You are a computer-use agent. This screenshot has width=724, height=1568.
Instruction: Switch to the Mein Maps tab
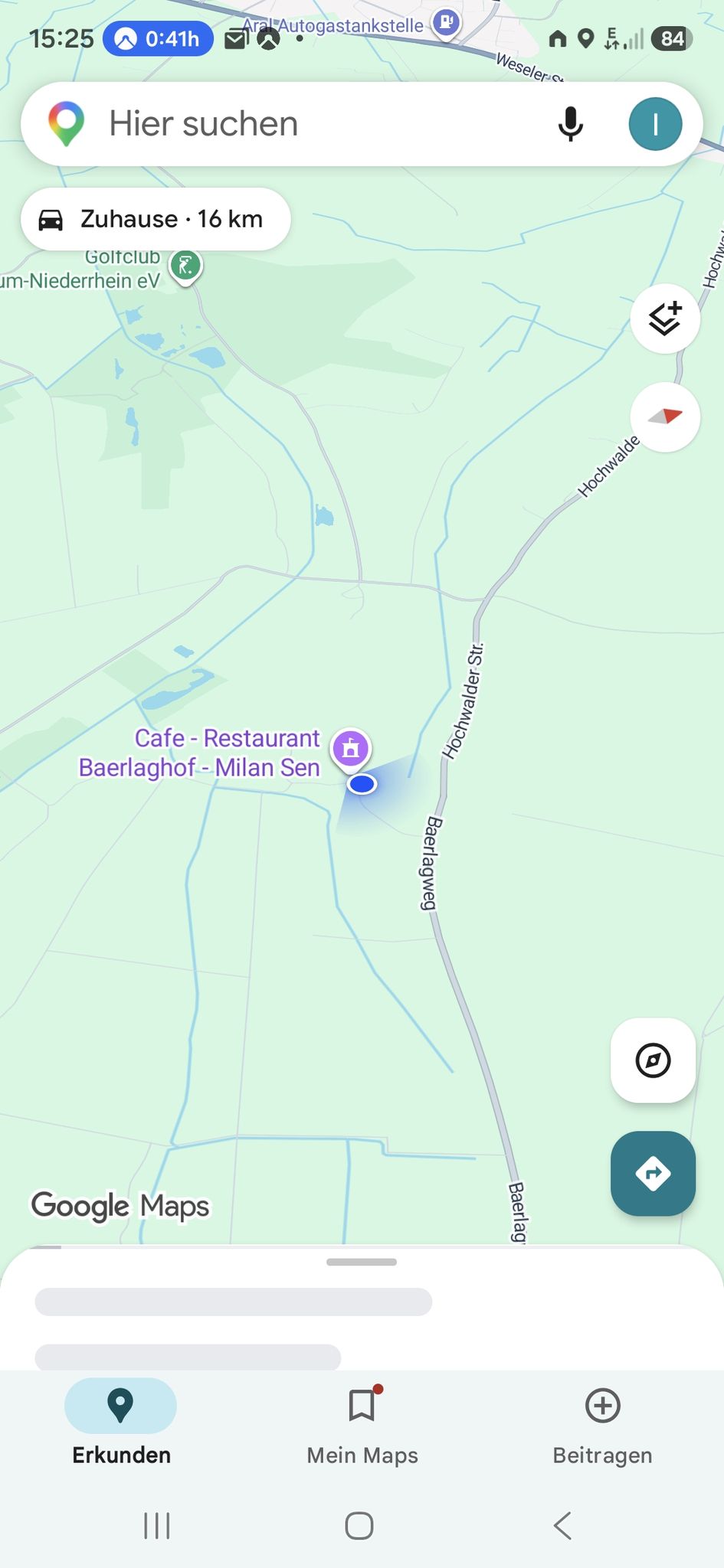click(x=362, y=1423)
